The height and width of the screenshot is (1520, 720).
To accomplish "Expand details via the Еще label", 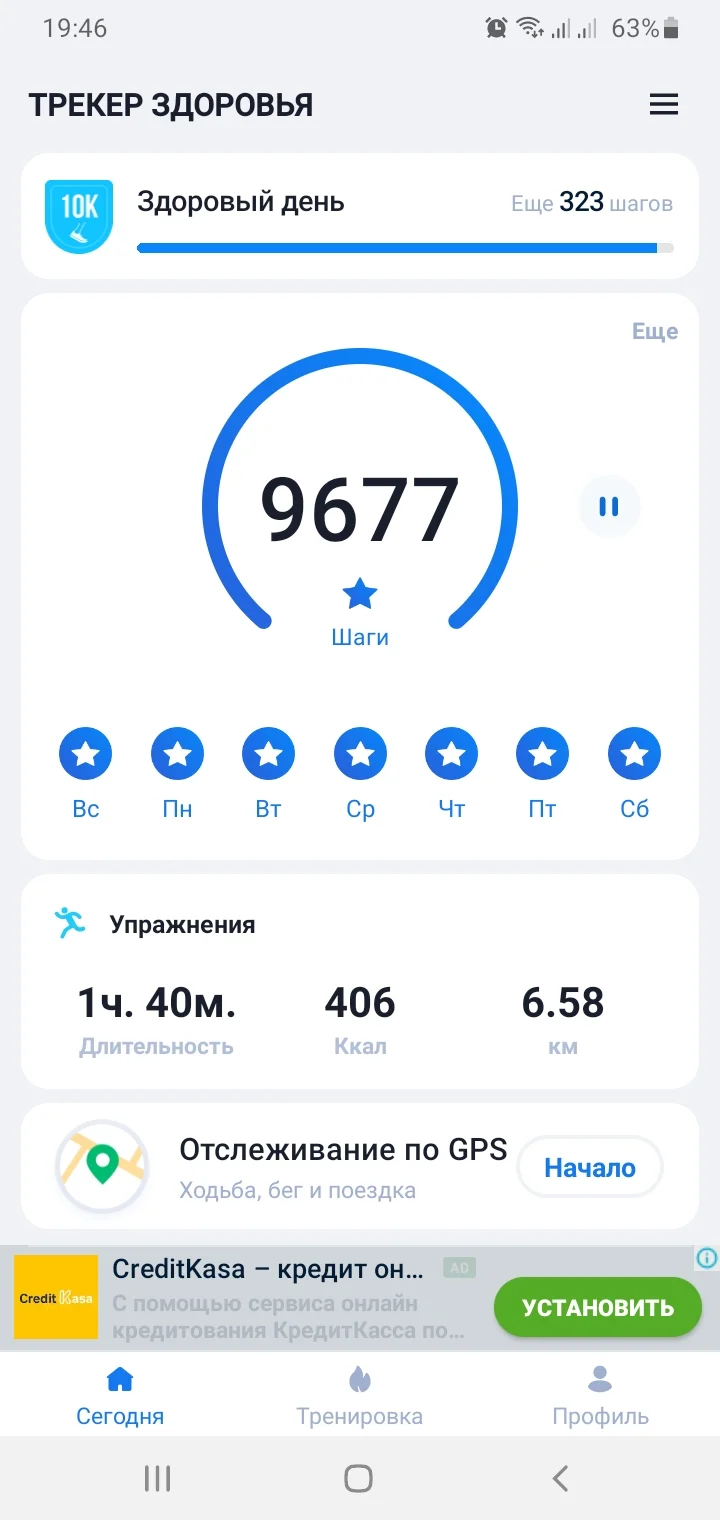I will click(x=656, y=331).
